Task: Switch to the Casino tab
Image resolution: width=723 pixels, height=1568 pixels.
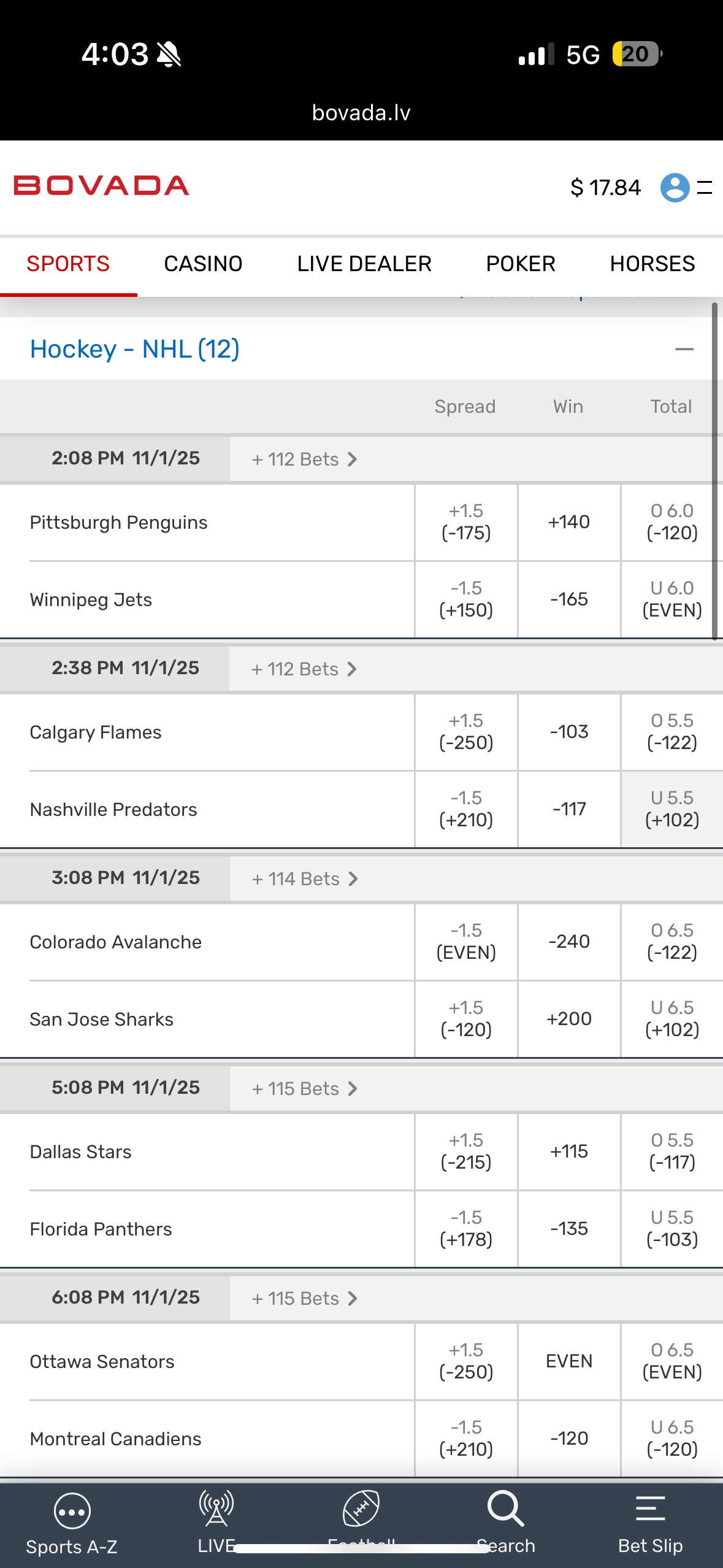Action: coord(203,264)
